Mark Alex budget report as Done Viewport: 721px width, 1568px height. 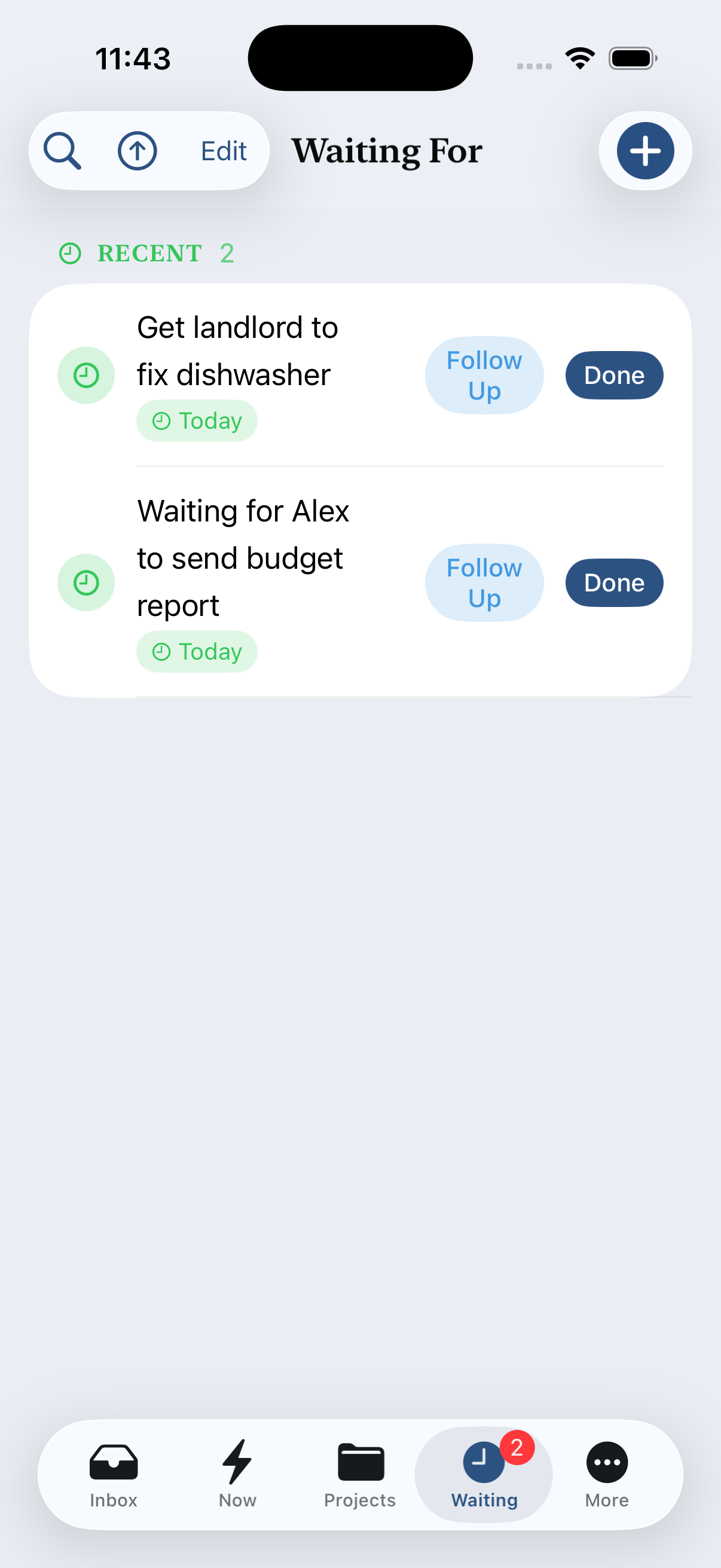pyautogui.click(x=614, y=582)
